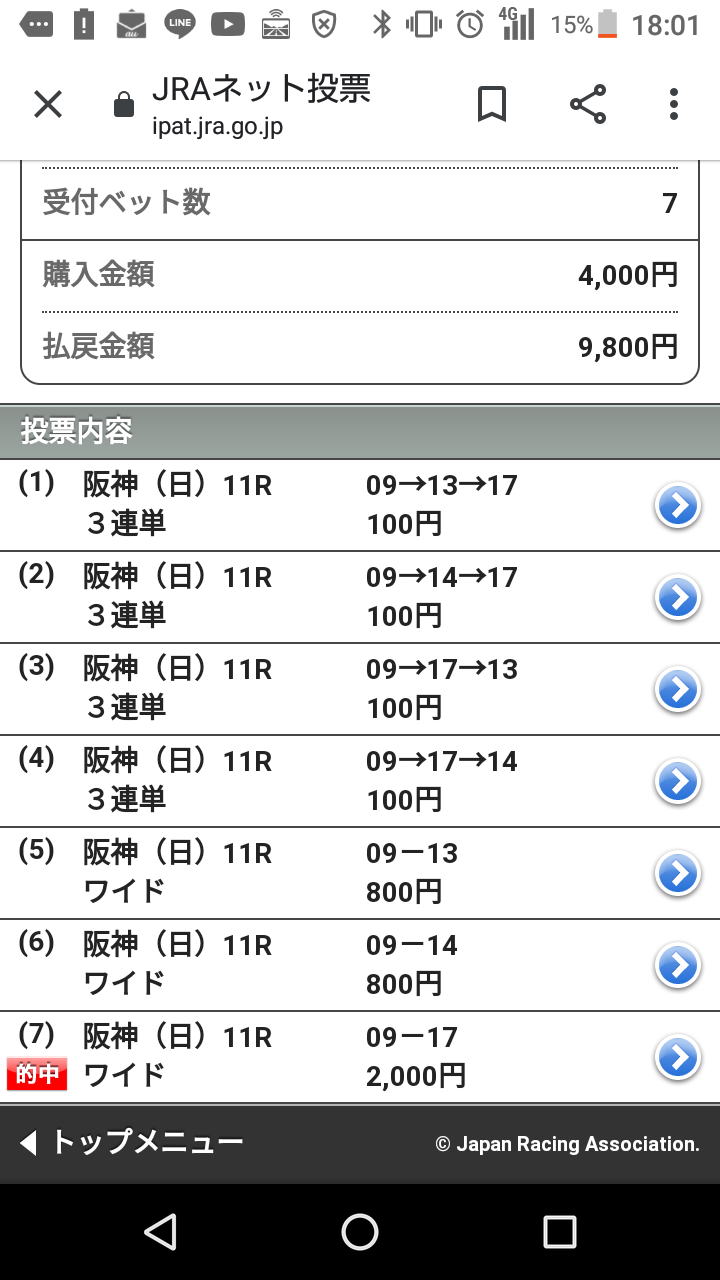View the 09→17→13 trifecta bet
This screenshot has width=720, height=1280.
click(x=677, y=690)
